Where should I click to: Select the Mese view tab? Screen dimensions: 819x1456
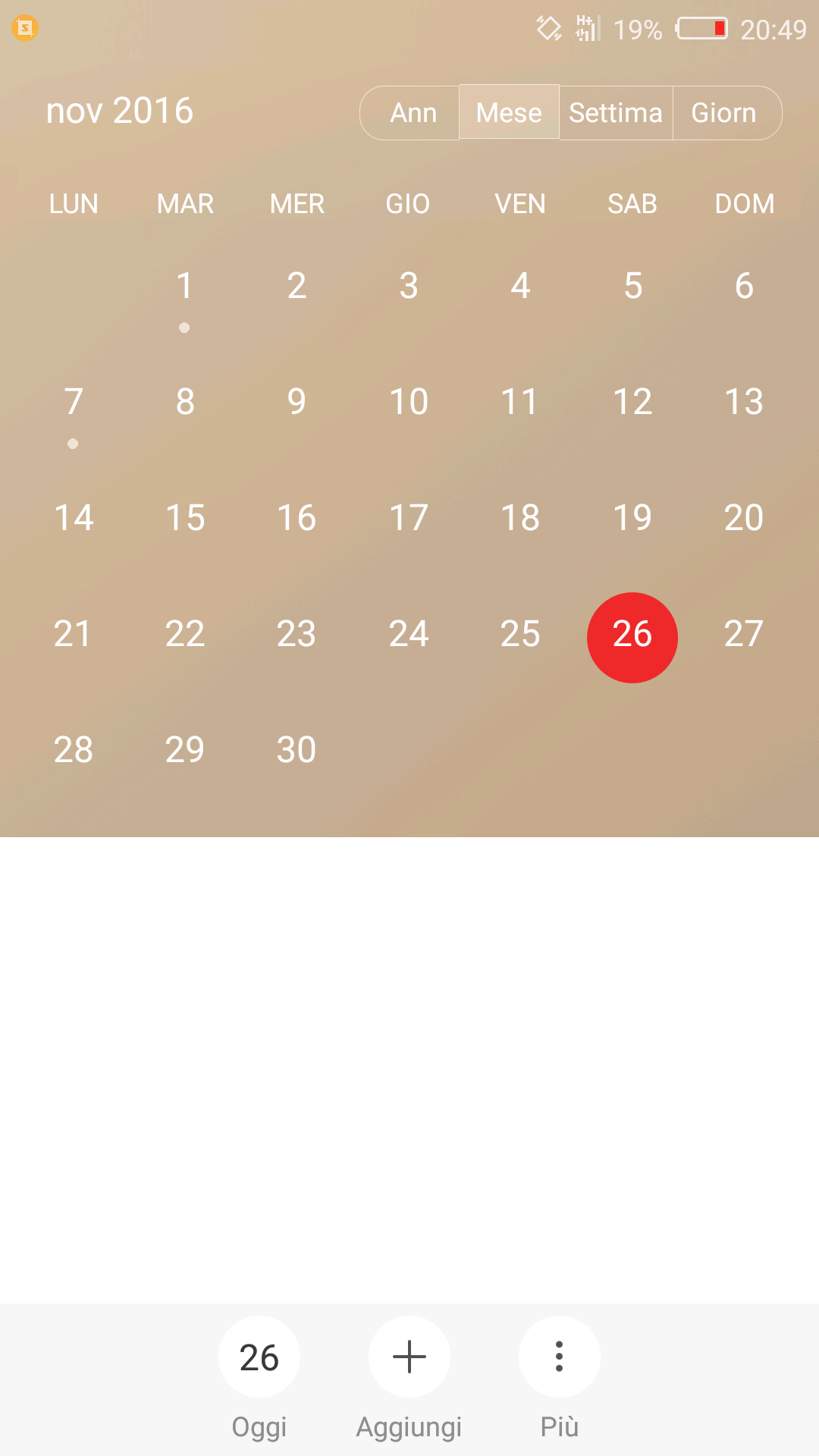click(509, 112)
